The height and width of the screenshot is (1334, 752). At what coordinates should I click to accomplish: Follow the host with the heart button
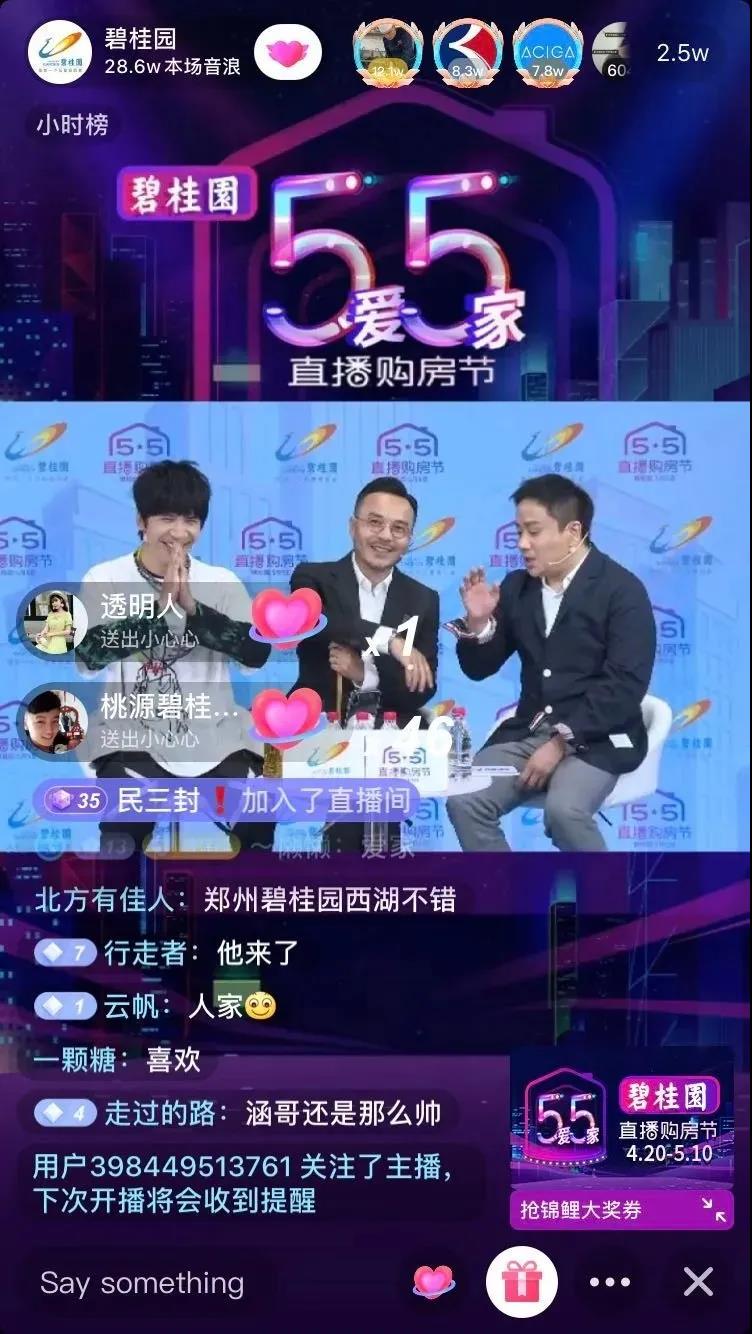288,52
